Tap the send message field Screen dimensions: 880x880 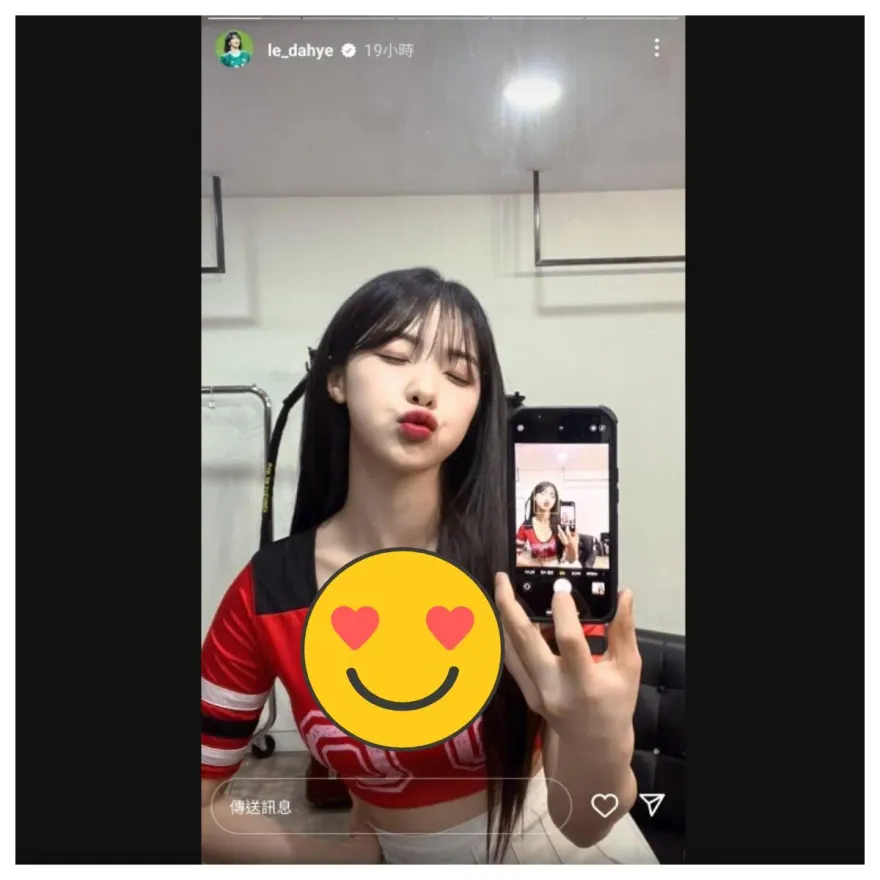pyautogui.click(x=390, y=806)
